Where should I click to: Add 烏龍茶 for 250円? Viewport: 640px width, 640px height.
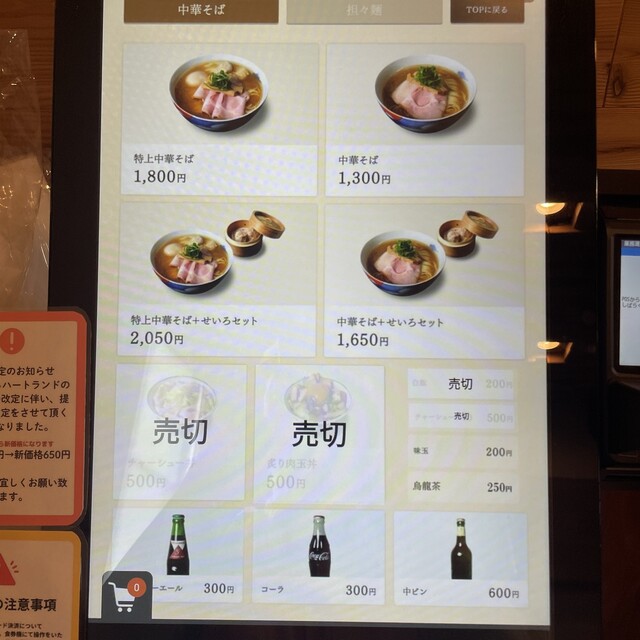461,487
